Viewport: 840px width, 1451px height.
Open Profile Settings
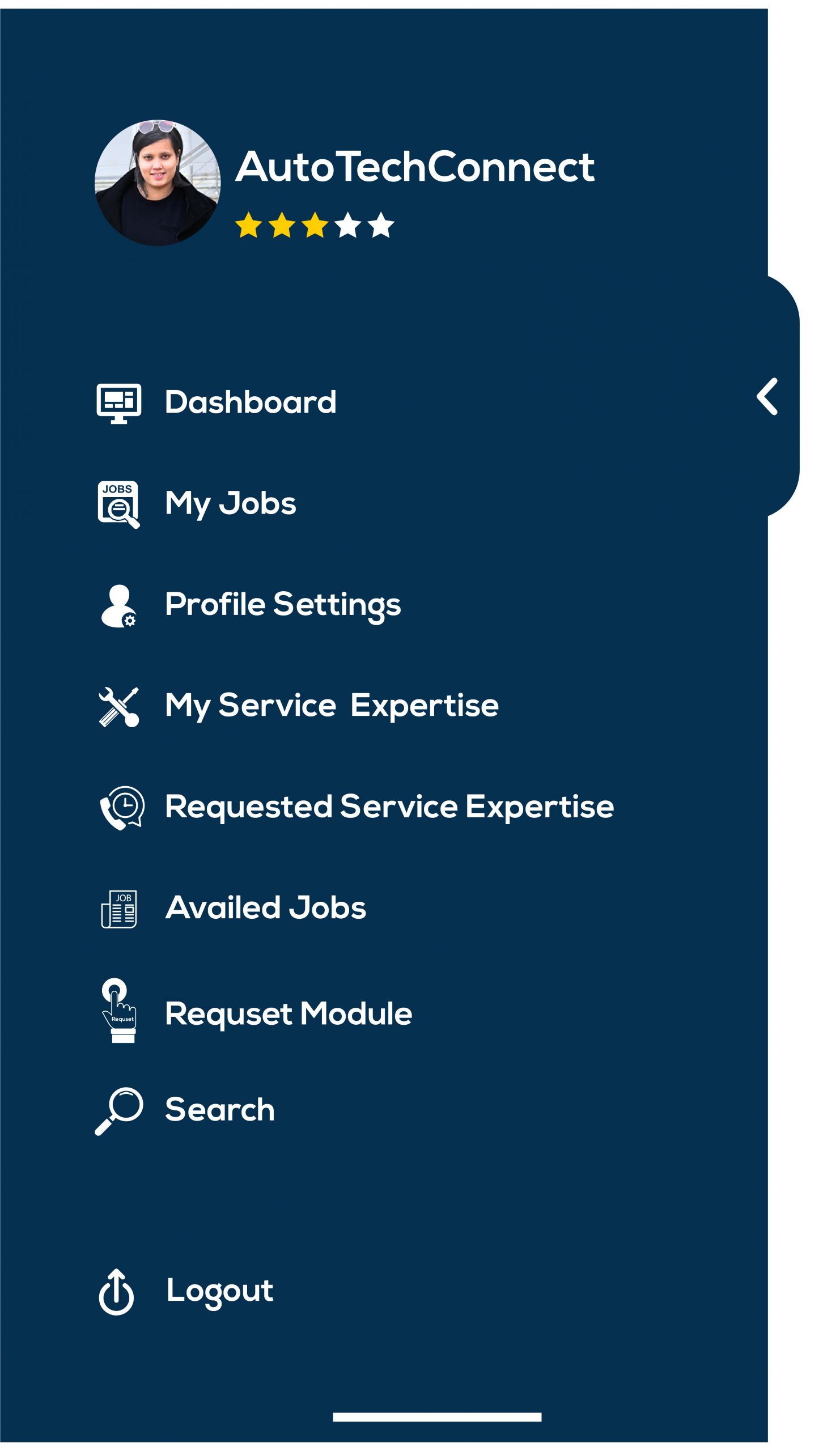(x=249, y=606)
